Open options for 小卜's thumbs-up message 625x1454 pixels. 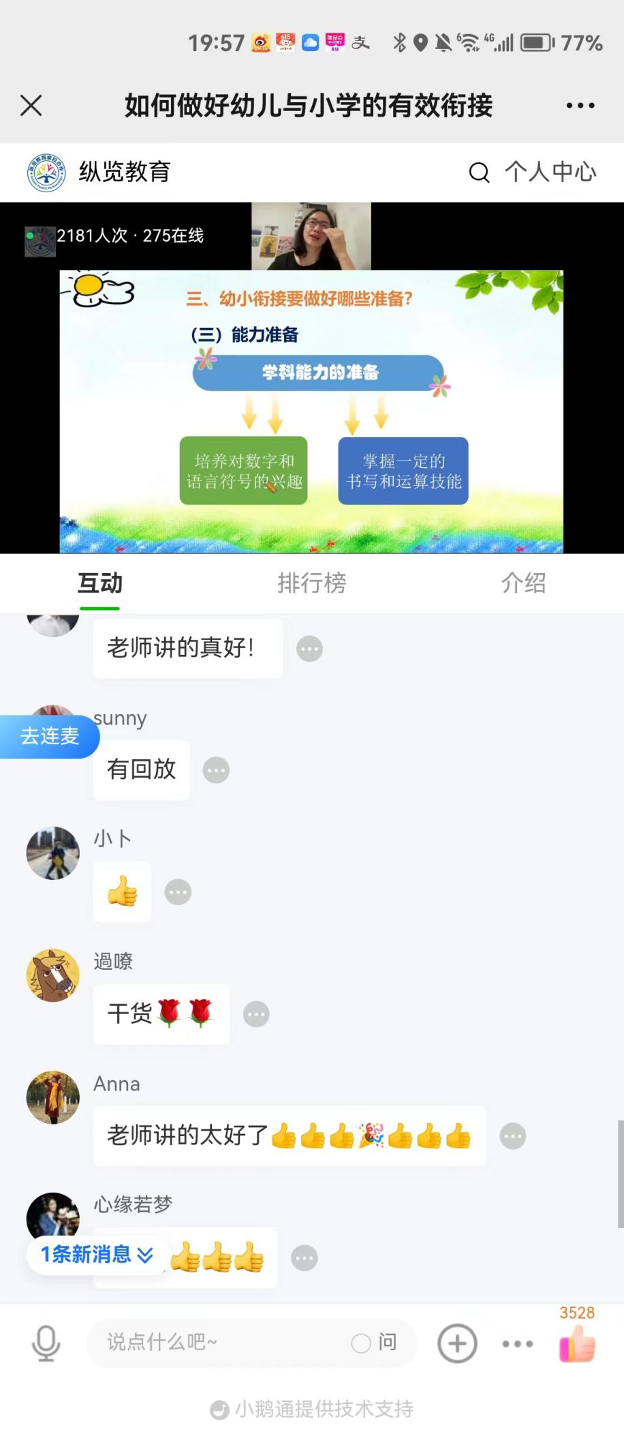(x=178, y=892)
